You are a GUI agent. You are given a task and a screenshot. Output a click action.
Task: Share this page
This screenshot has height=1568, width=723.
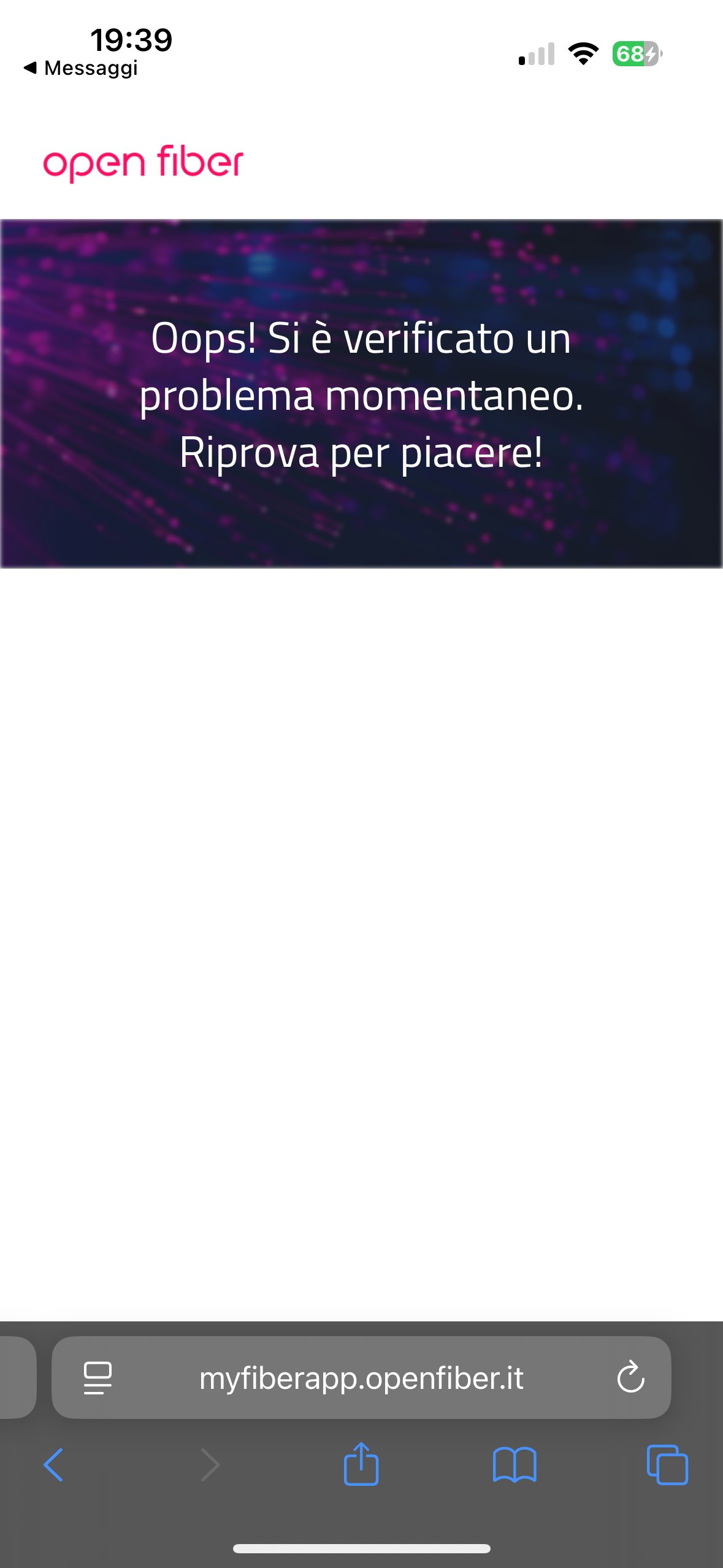[361, 1464]
